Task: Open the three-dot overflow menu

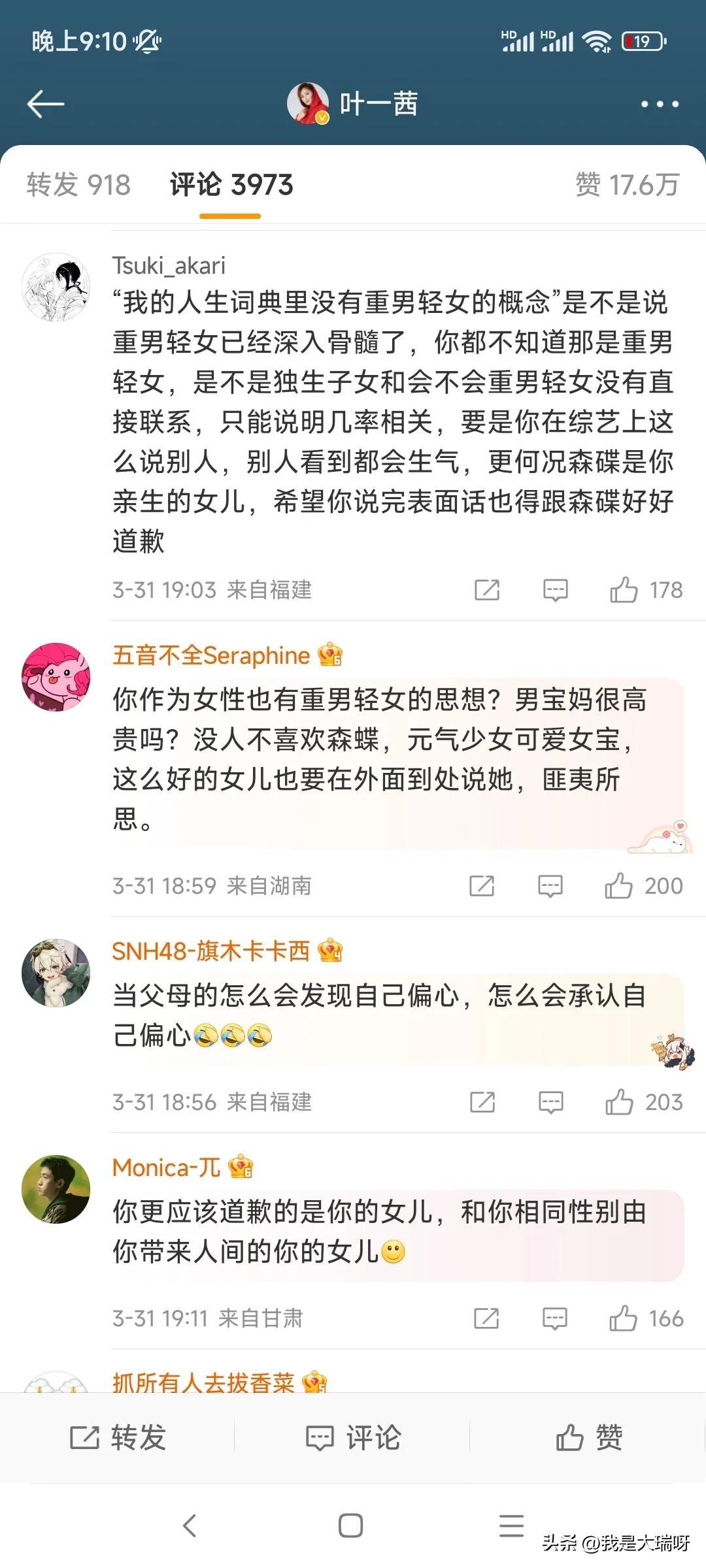Action: coord(660,105)
